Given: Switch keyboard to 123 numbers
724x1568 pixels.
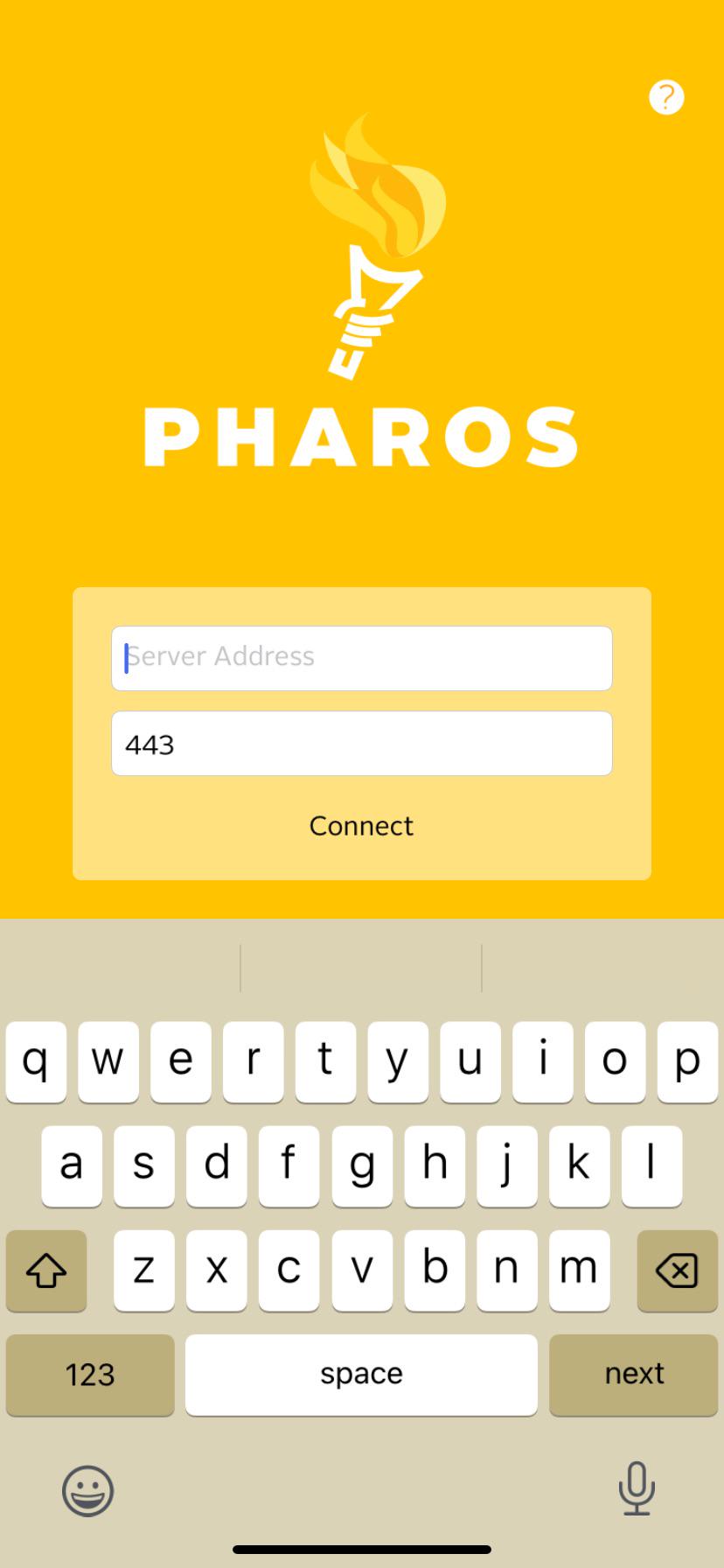Looking at the screenshot, I should [x=90, y=1374].
